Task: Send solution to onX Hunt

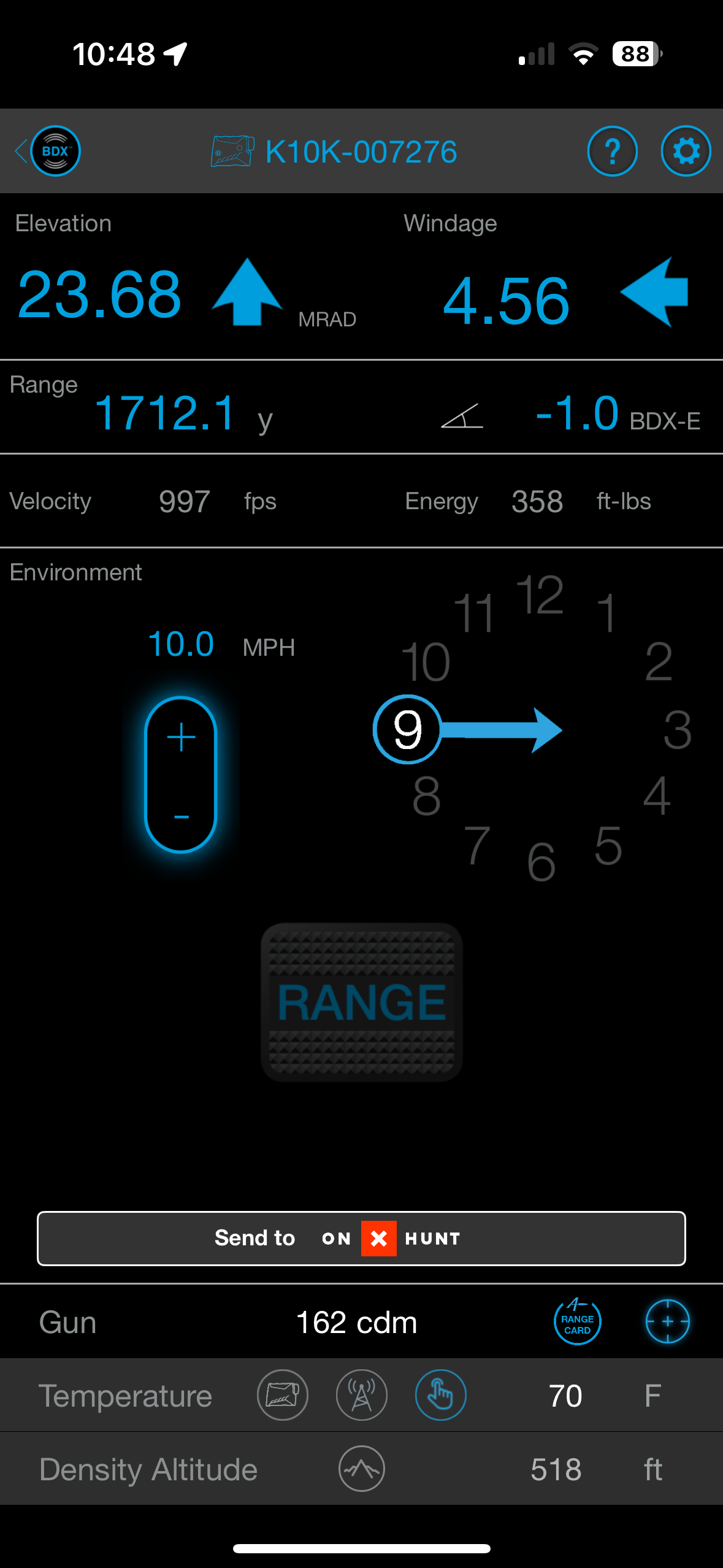Action: 361,1238
